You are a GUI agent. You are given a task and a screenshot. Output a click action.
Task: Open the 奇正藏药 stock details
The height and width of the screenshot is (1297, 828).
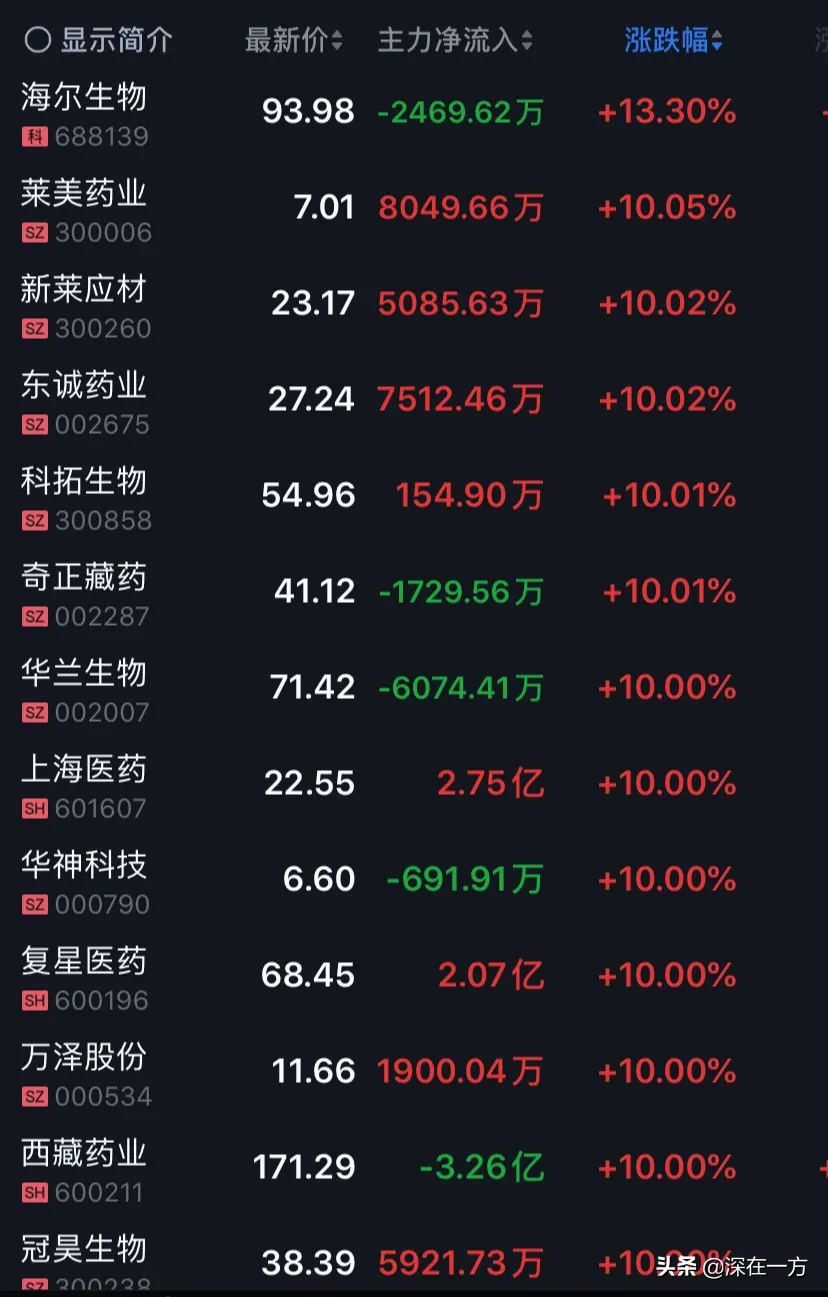[84, 578]
